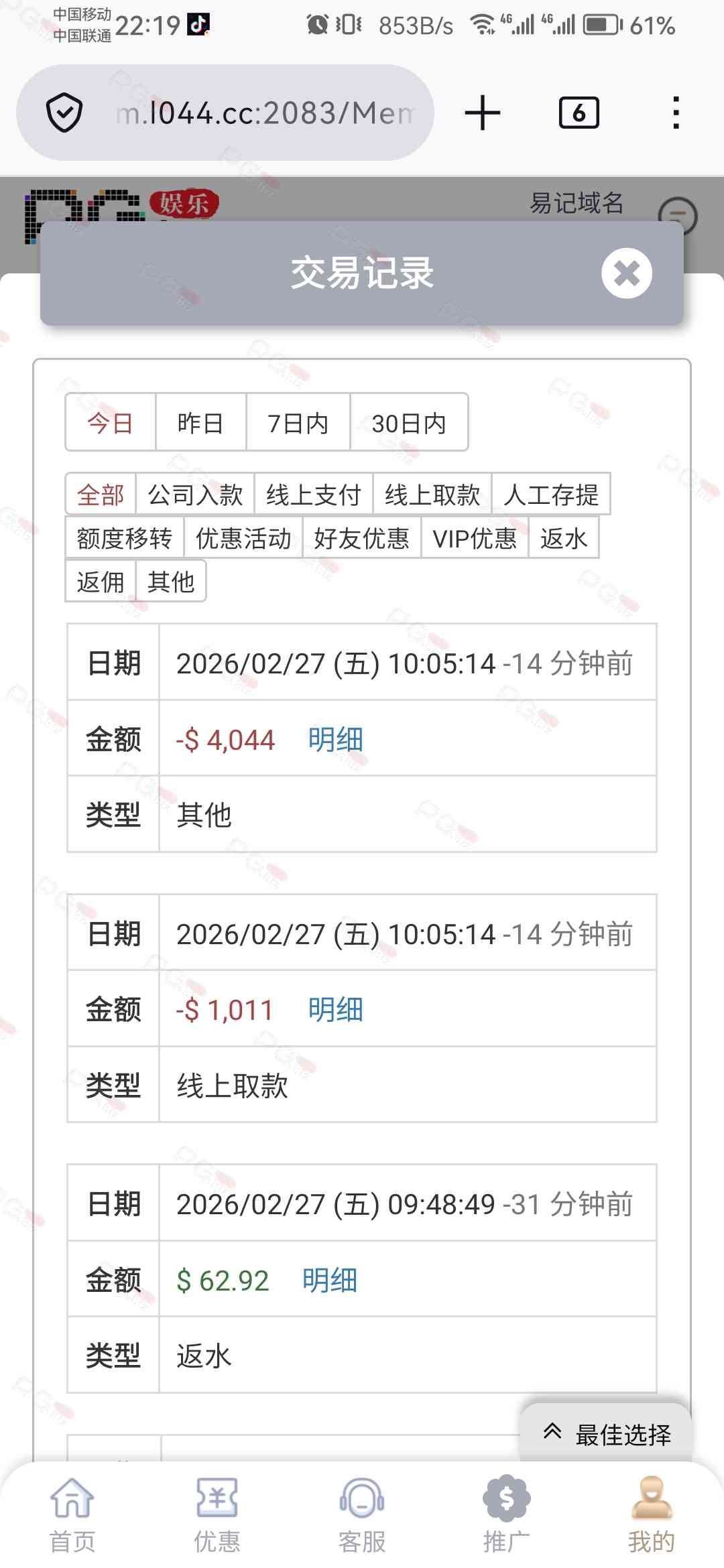Select the 7日内 date range
Image resolution: width=724 pixels, height=1568 pixels.
298,423
